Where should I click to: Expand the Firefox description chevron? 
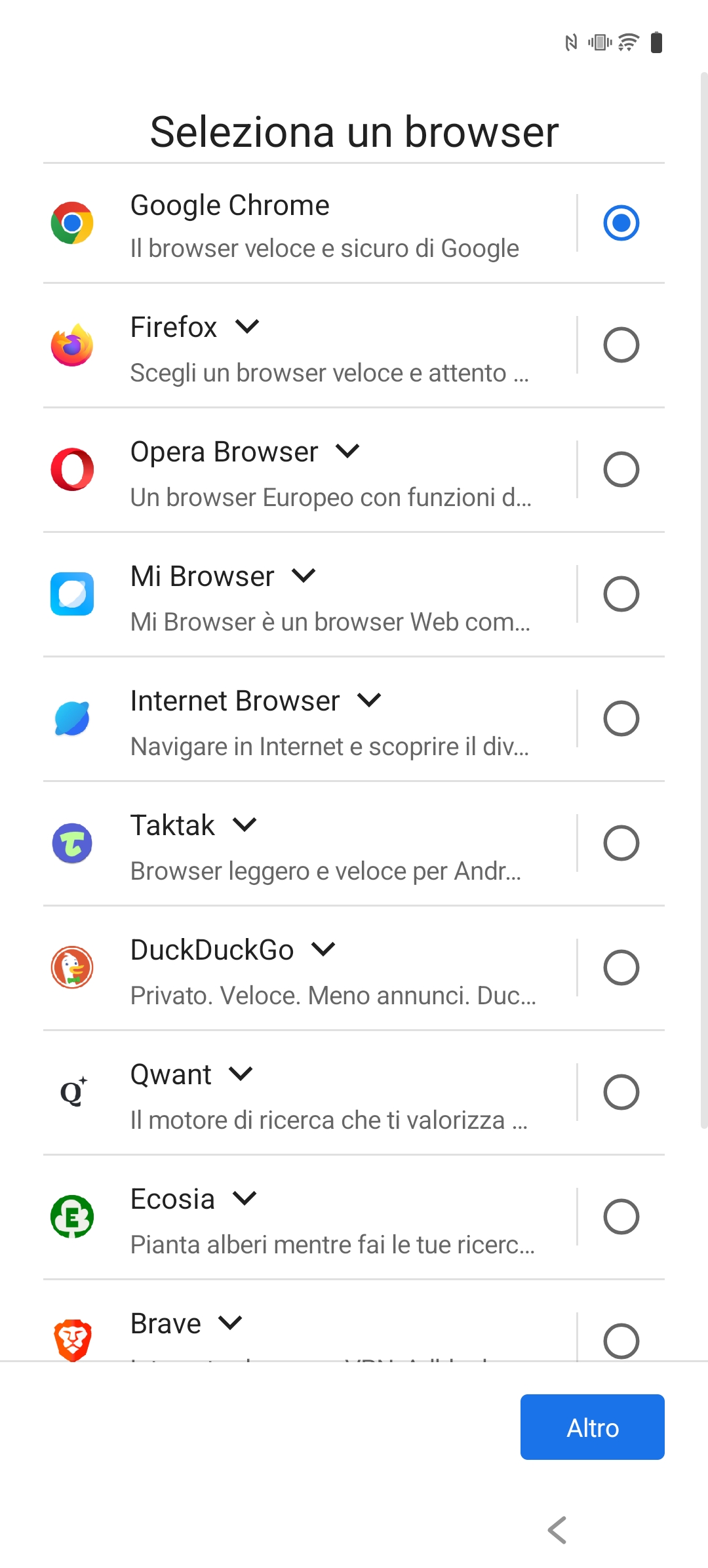[x=247, y=326]
